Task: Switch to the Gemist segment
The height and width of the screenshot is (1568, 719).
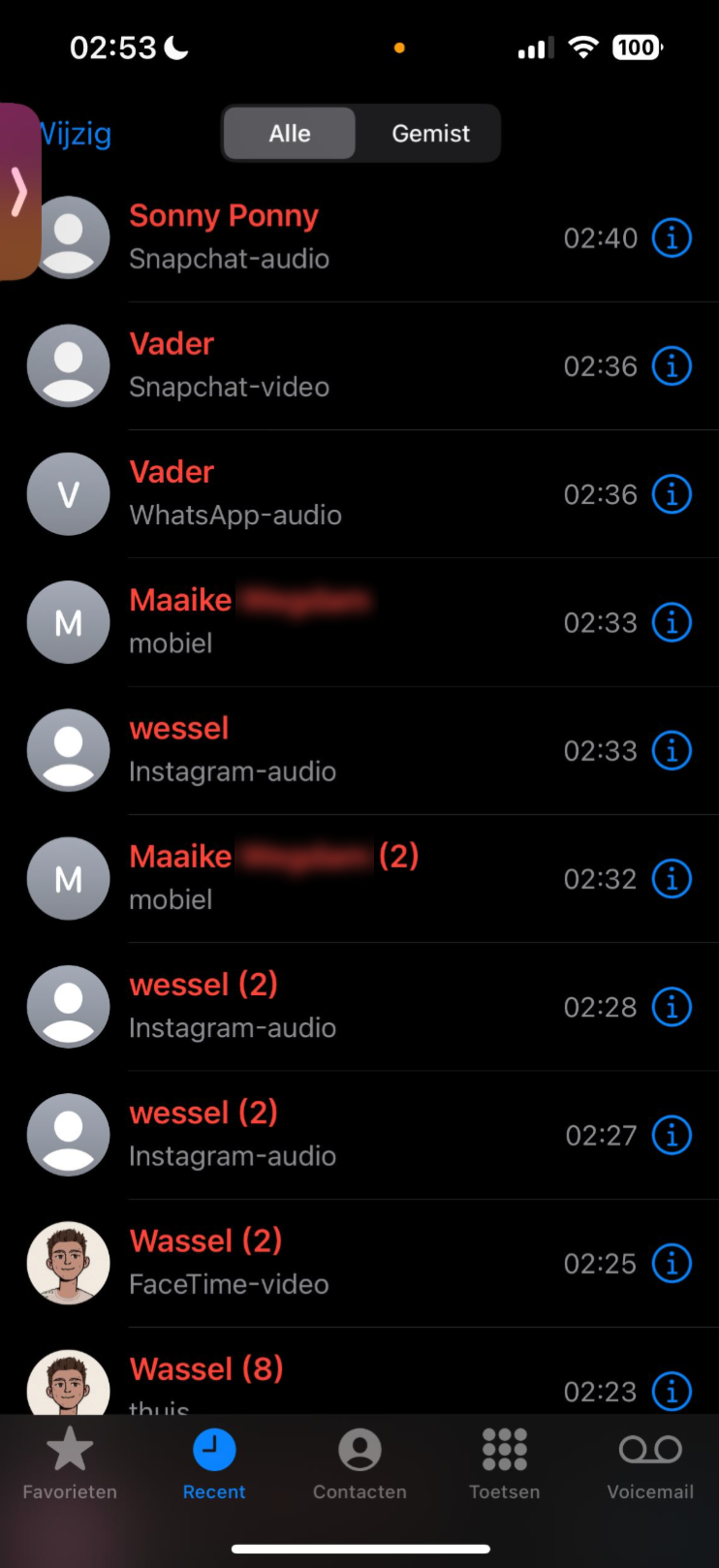Action: [430, 134]
